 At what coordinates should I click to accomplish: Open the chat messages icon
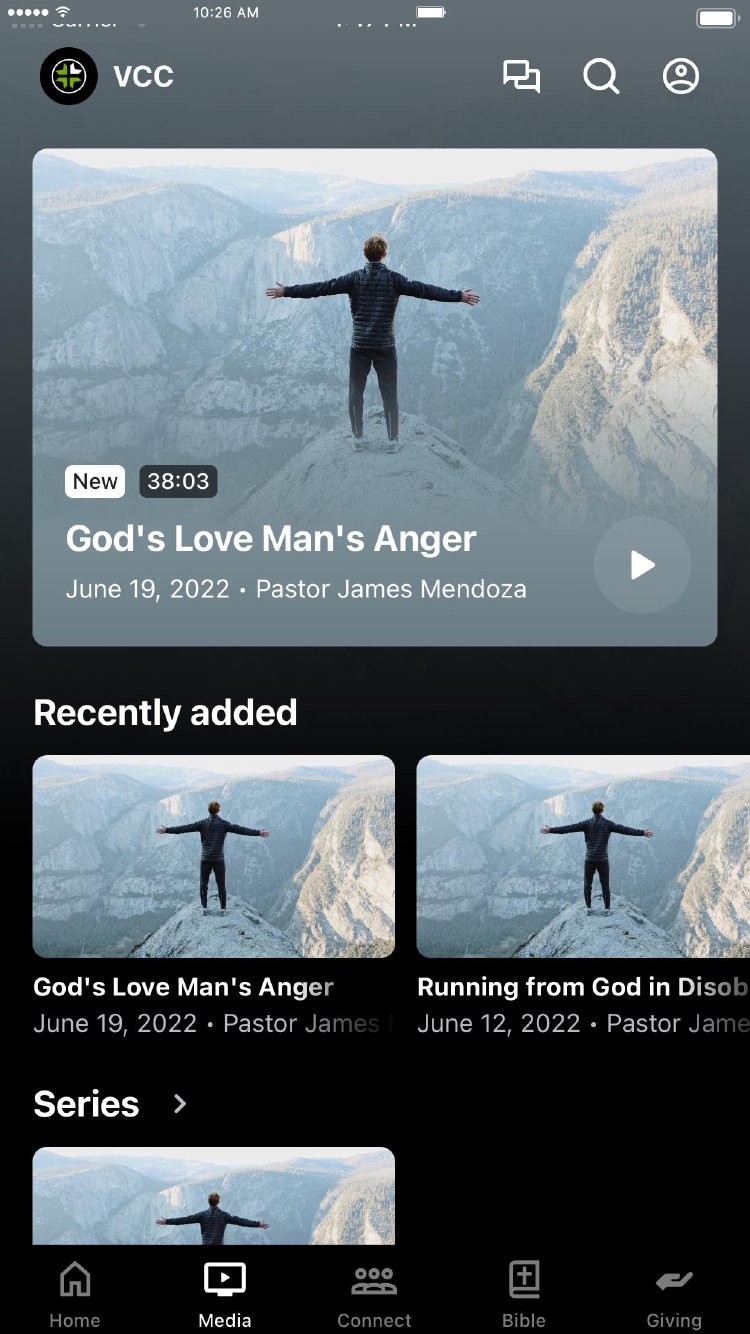[521, 77]
